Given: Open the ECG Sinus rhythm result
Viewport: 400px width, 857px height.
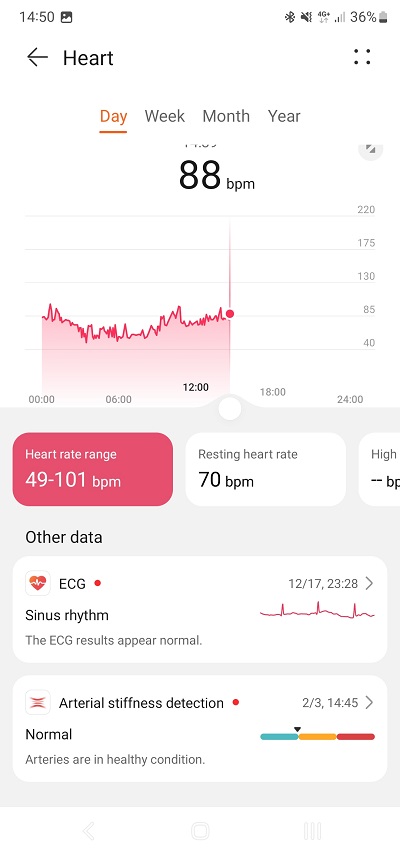Looking at the screenshot, I should click(x=200, y=609).
